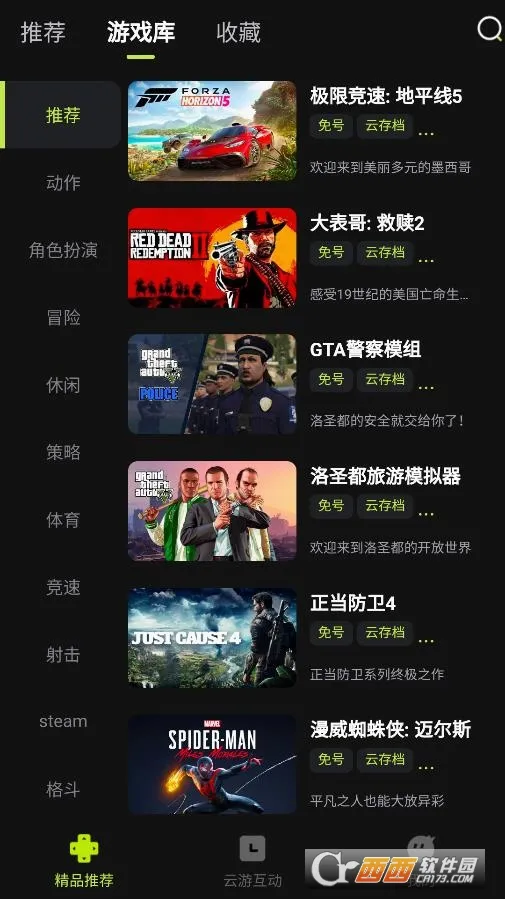Open 极限竞速: 地平线5 game card
505x899 pixels.
click(x=300, y=131)
